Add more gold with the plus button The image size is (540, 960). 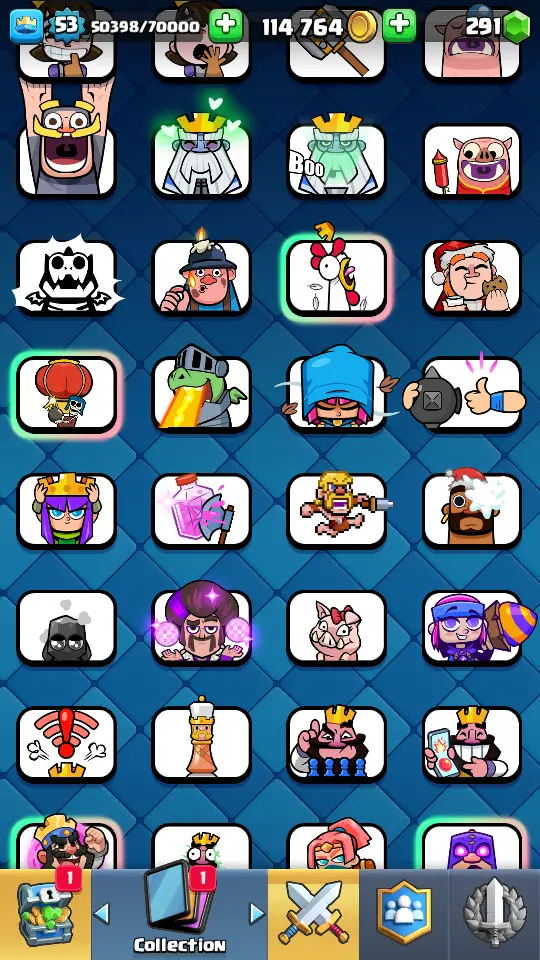click(399, 26)
